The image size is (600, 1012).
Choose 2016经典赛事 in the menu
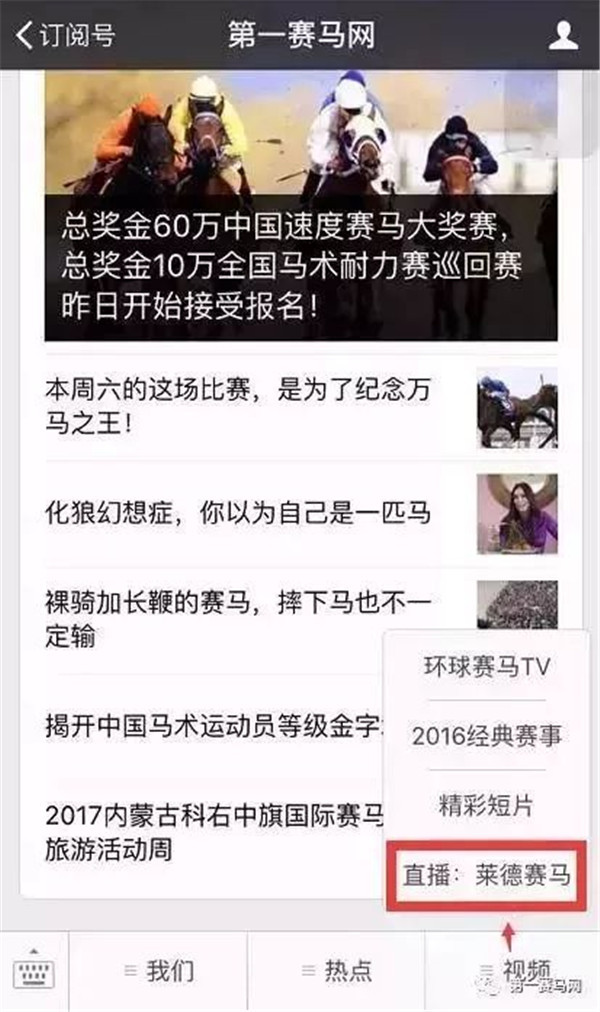(488, 736)
